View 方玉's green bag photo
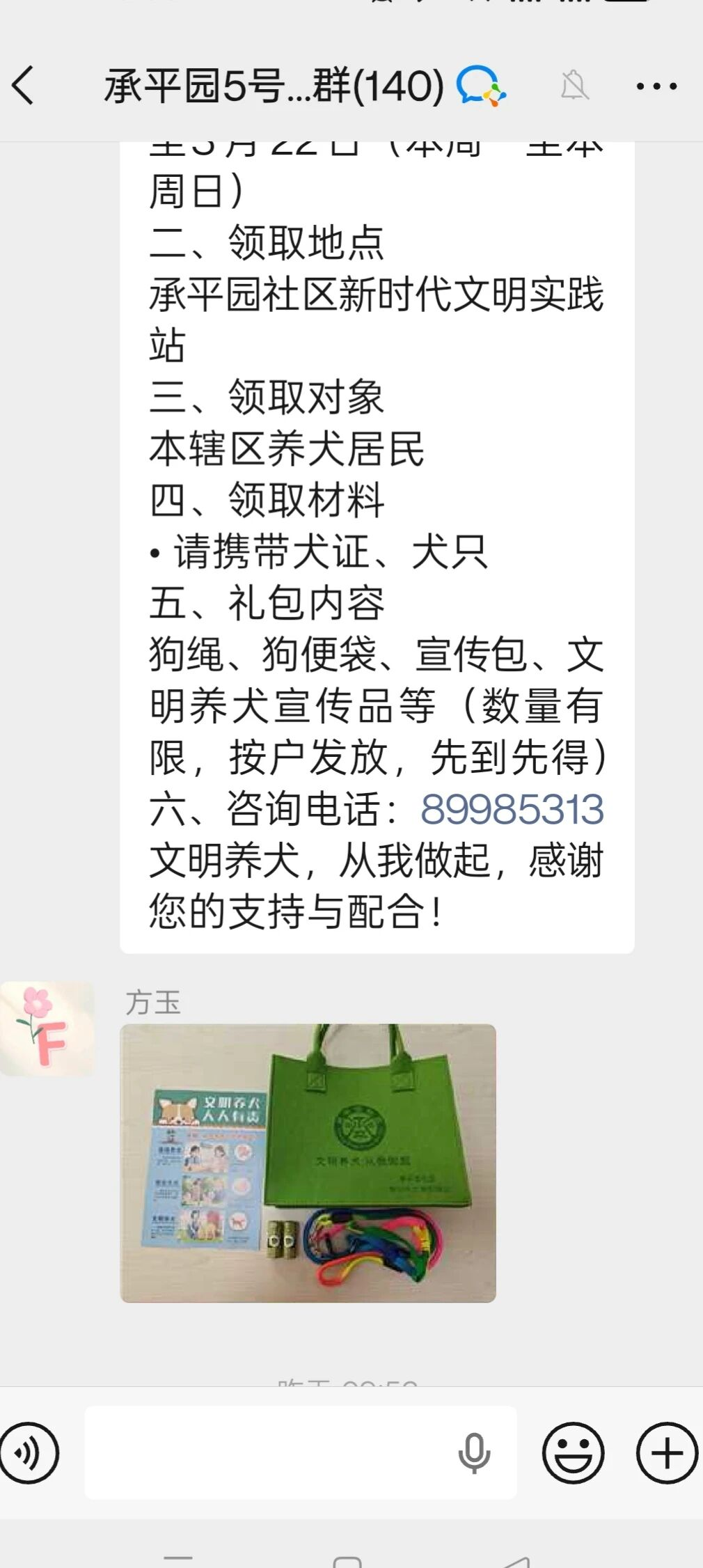This screenshot has width=703, height=1568. pos(308,1163)
